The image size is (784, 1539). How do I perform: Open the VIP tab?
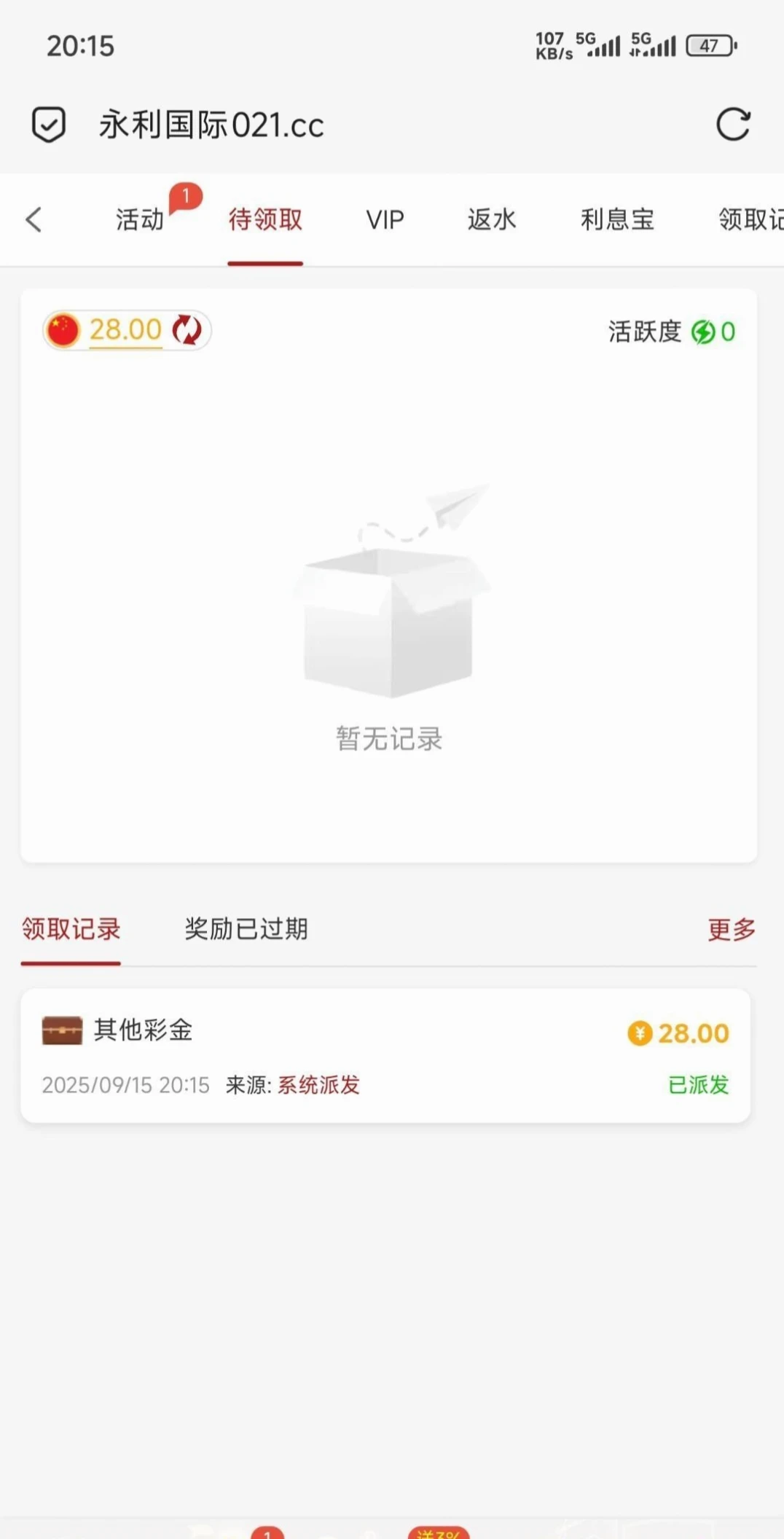point(385,219)
